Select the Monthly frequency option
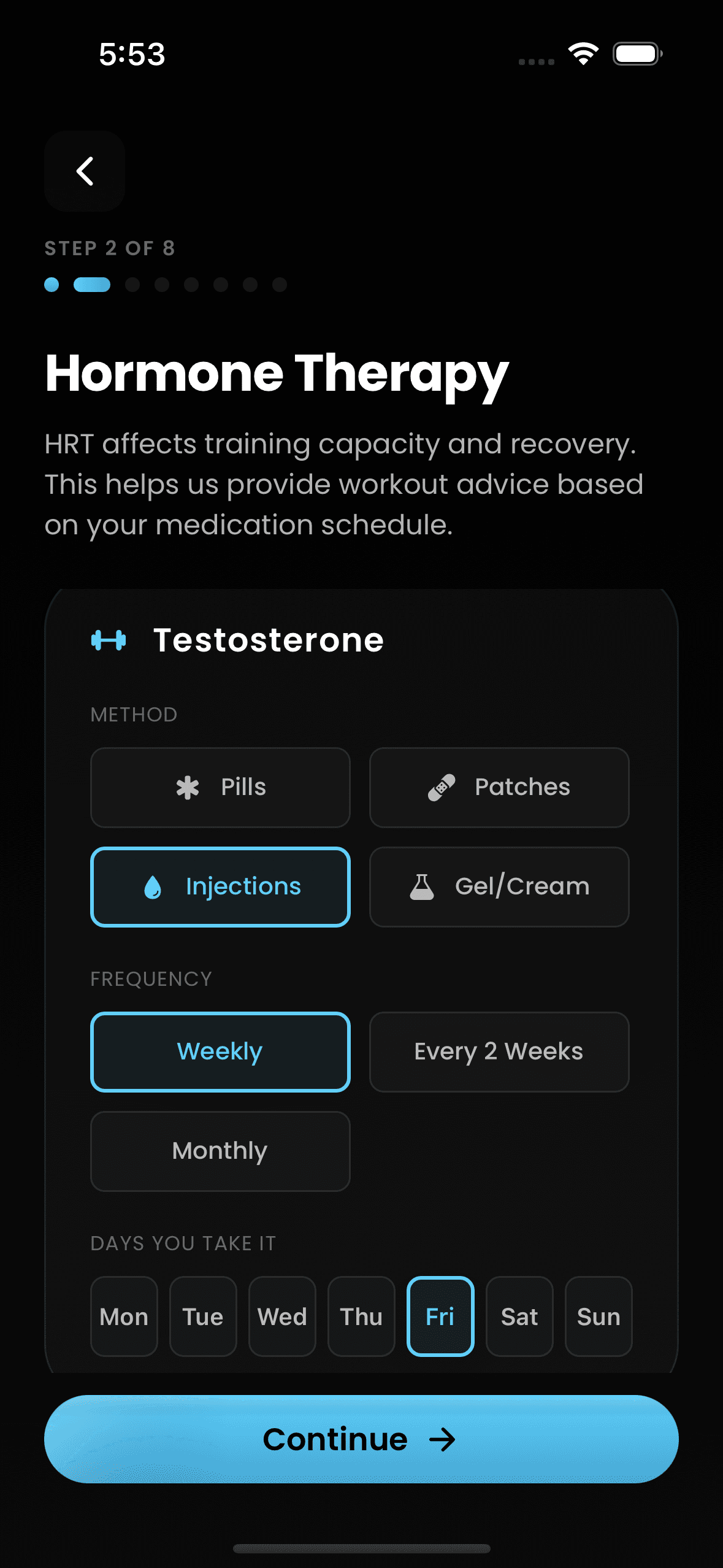Screen dimensions: 723x1568 [220, 1151]
